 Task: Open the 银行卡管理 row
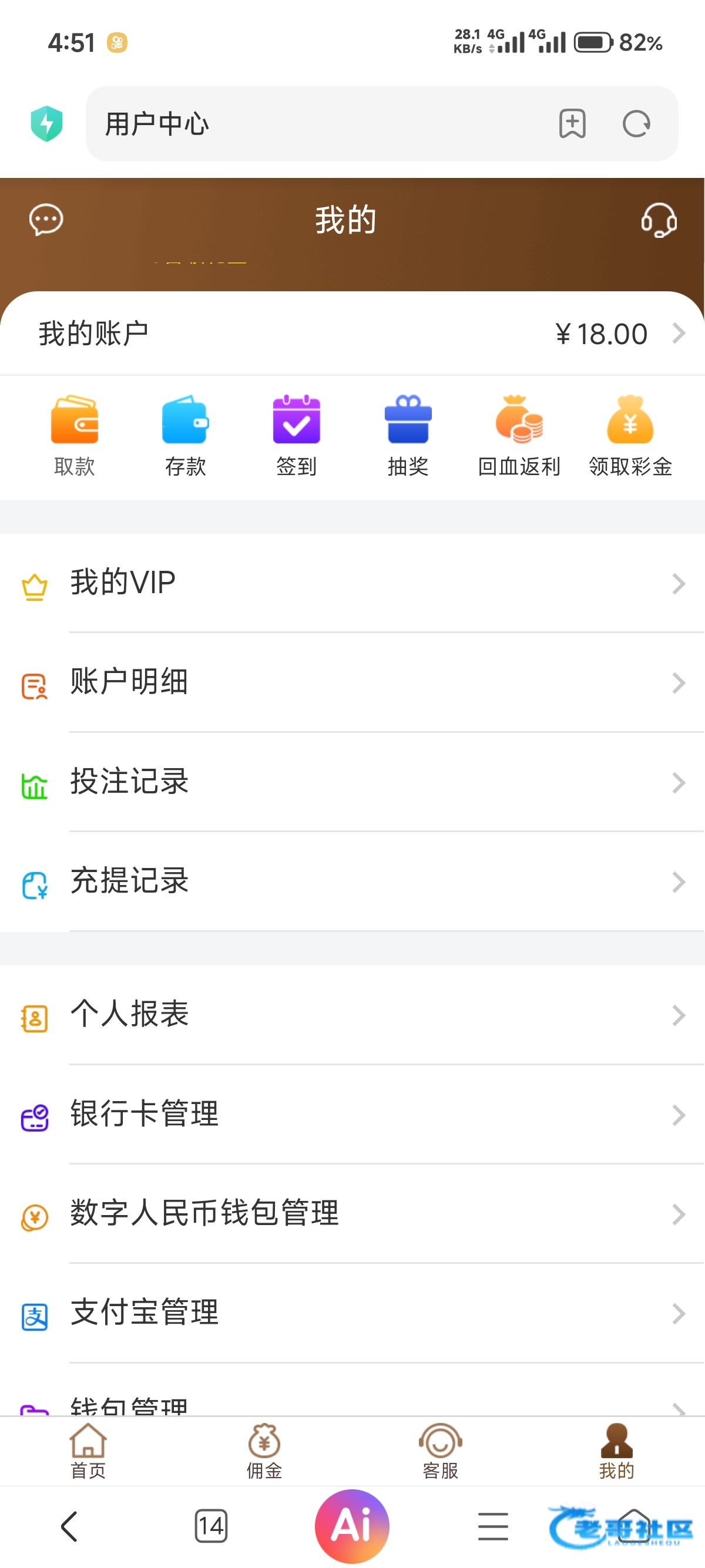pos(352,1114)
